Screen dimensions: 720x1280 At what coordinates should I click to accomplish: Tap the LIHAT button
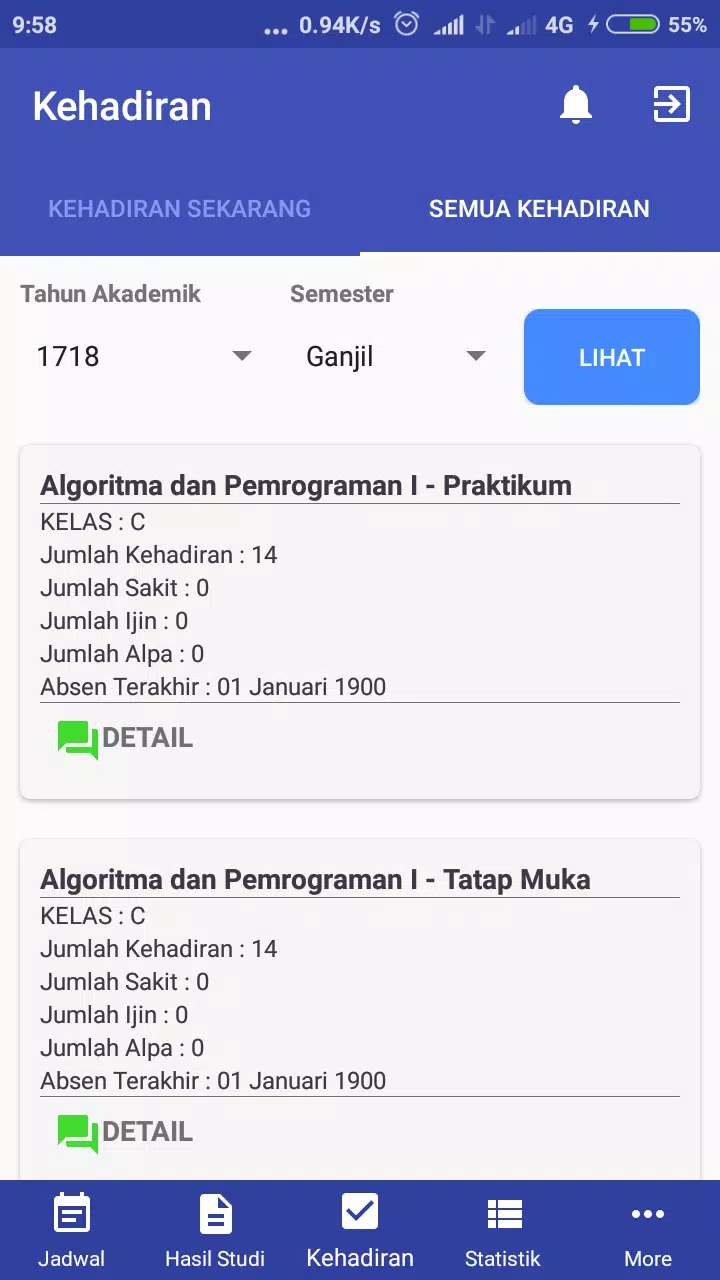[611, 357]
